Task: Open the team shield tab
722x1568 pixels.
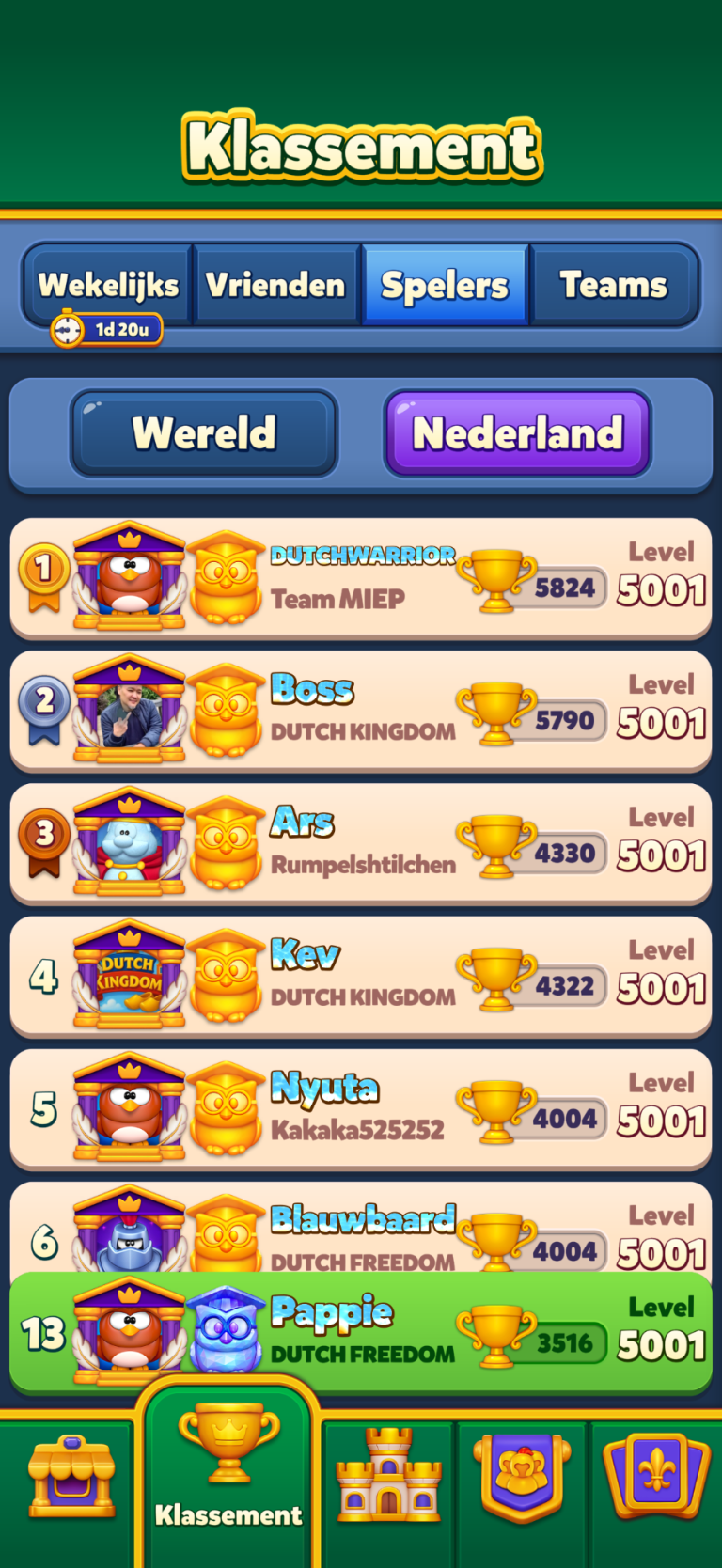Action: point(522,1476)
